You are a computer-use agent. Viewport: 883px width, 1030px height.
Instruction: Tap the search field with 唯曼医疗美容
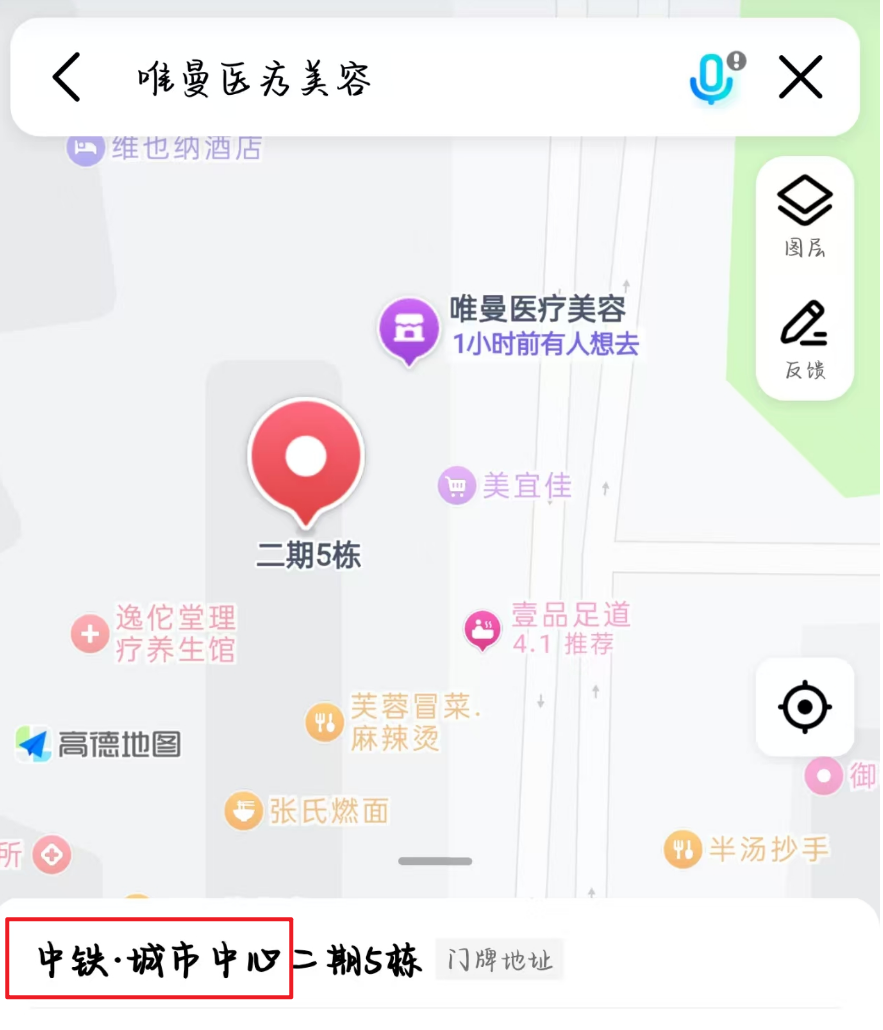point(380,77)
